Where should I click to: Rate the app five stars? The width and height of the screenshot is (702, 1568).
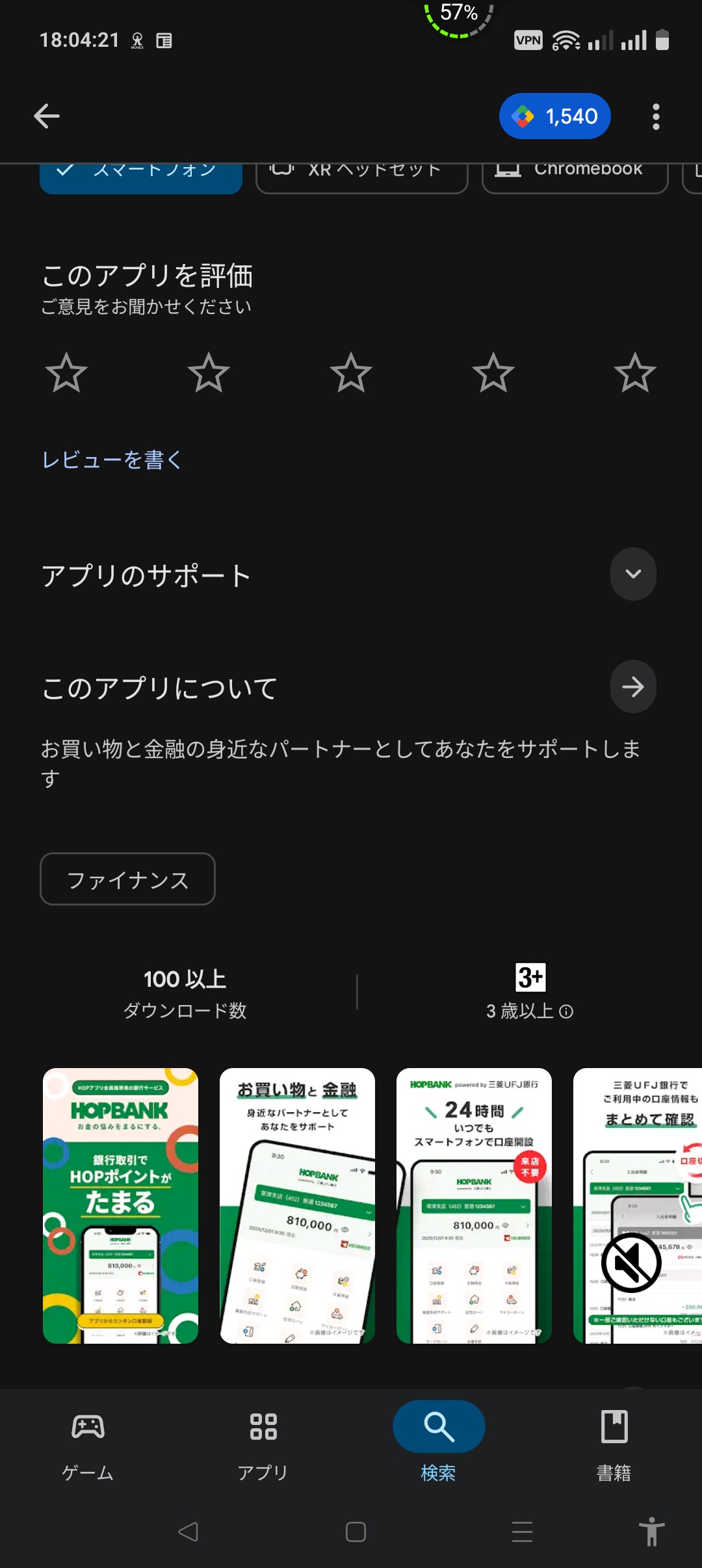tap(634, 373)
